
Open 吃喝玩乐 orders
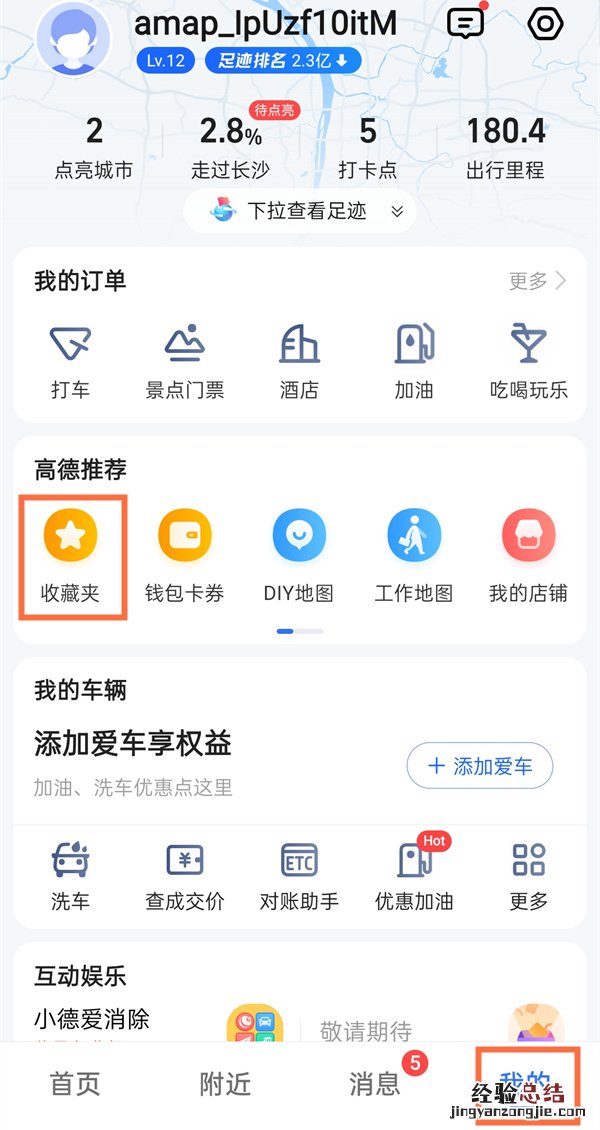coord(528,360)
